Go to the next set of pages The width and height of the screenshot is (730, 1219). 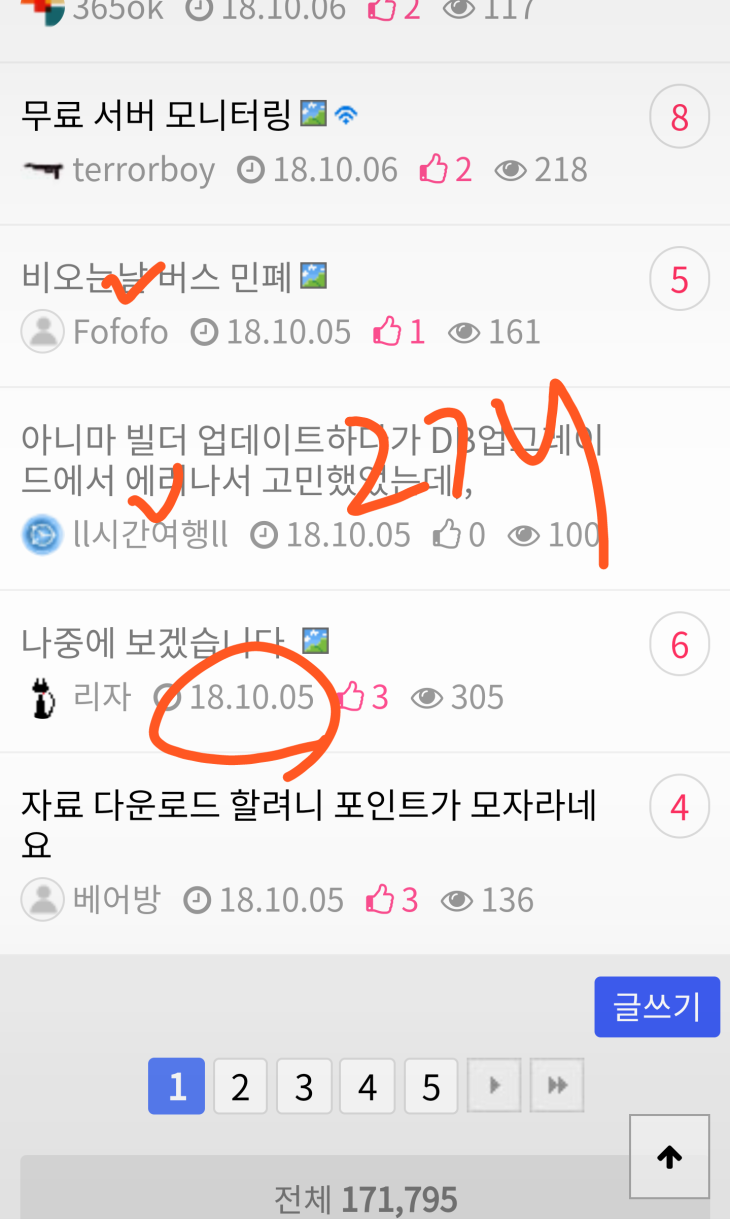494,1086
